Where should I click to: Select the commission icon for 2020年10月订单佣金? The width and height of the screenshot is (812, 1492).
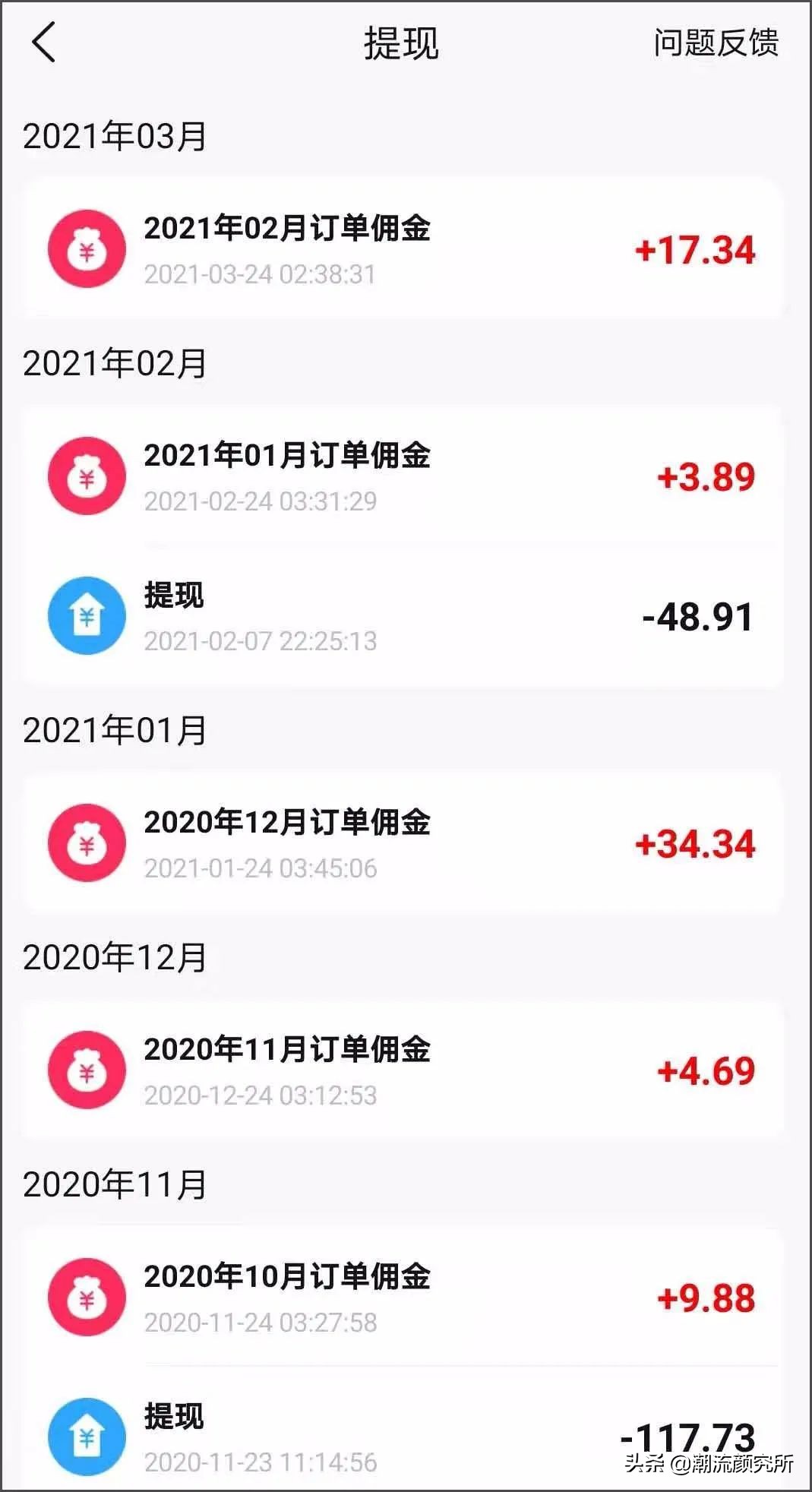89,1297
